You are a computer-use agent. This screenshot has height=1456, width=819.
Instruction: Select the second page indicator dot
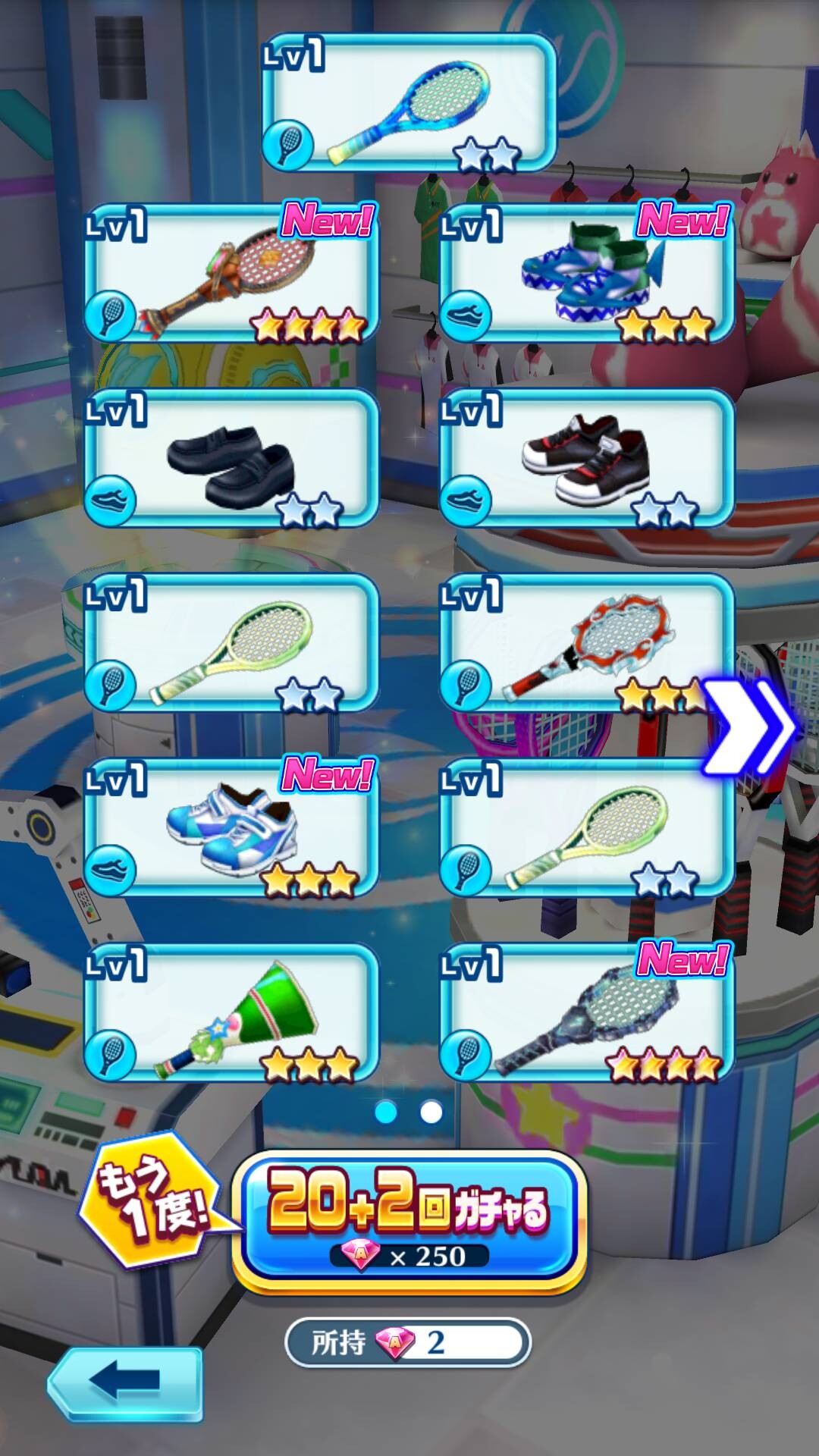point(431,1112)
